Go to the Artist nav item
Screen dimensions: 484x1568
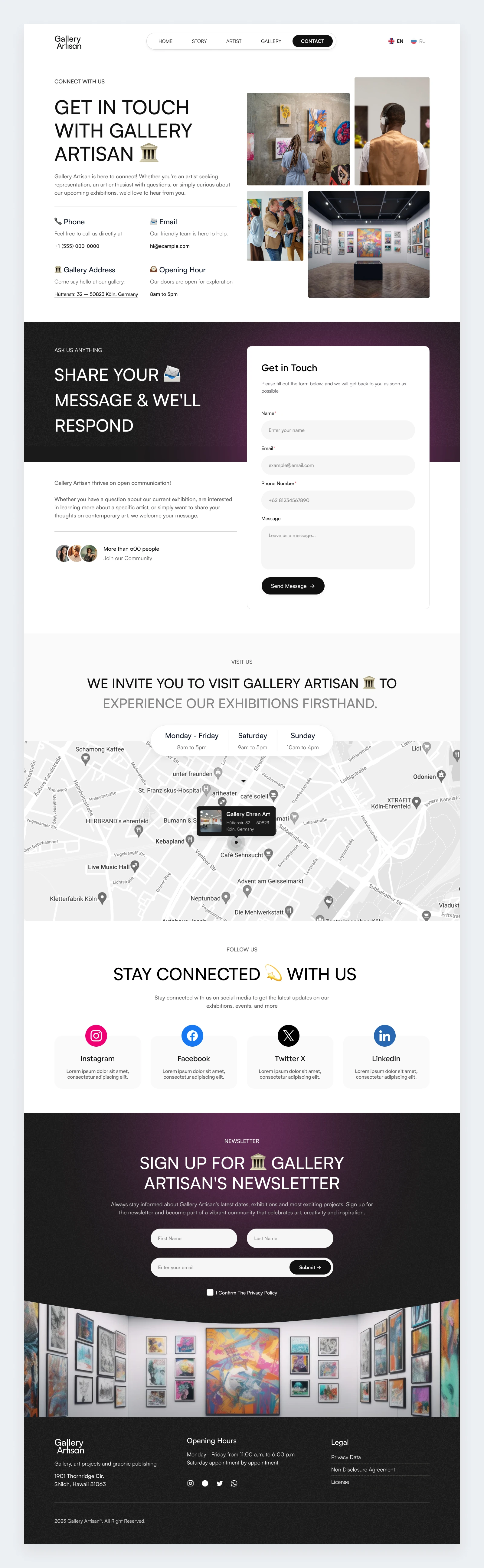234,41
